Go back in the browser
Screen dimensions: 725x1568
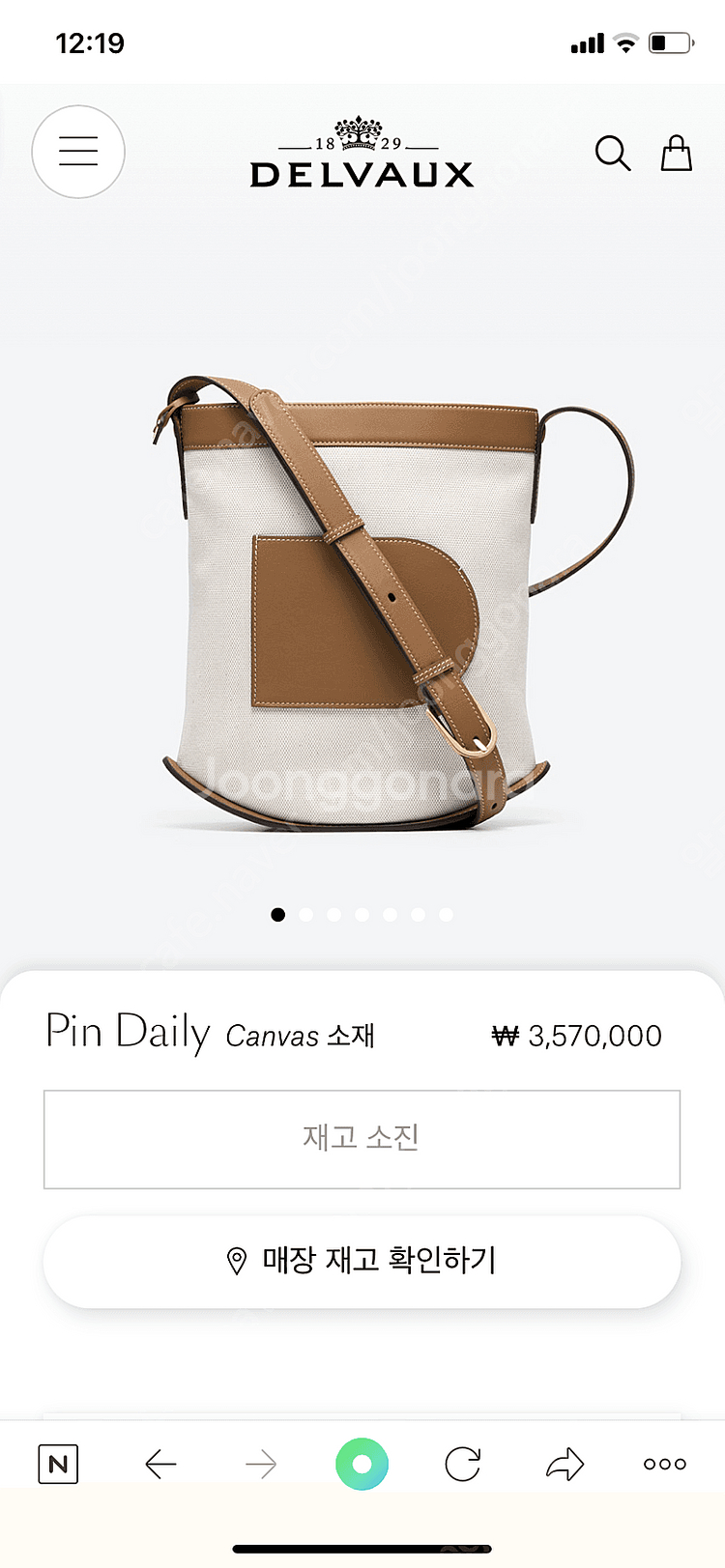click(160, 1465)
